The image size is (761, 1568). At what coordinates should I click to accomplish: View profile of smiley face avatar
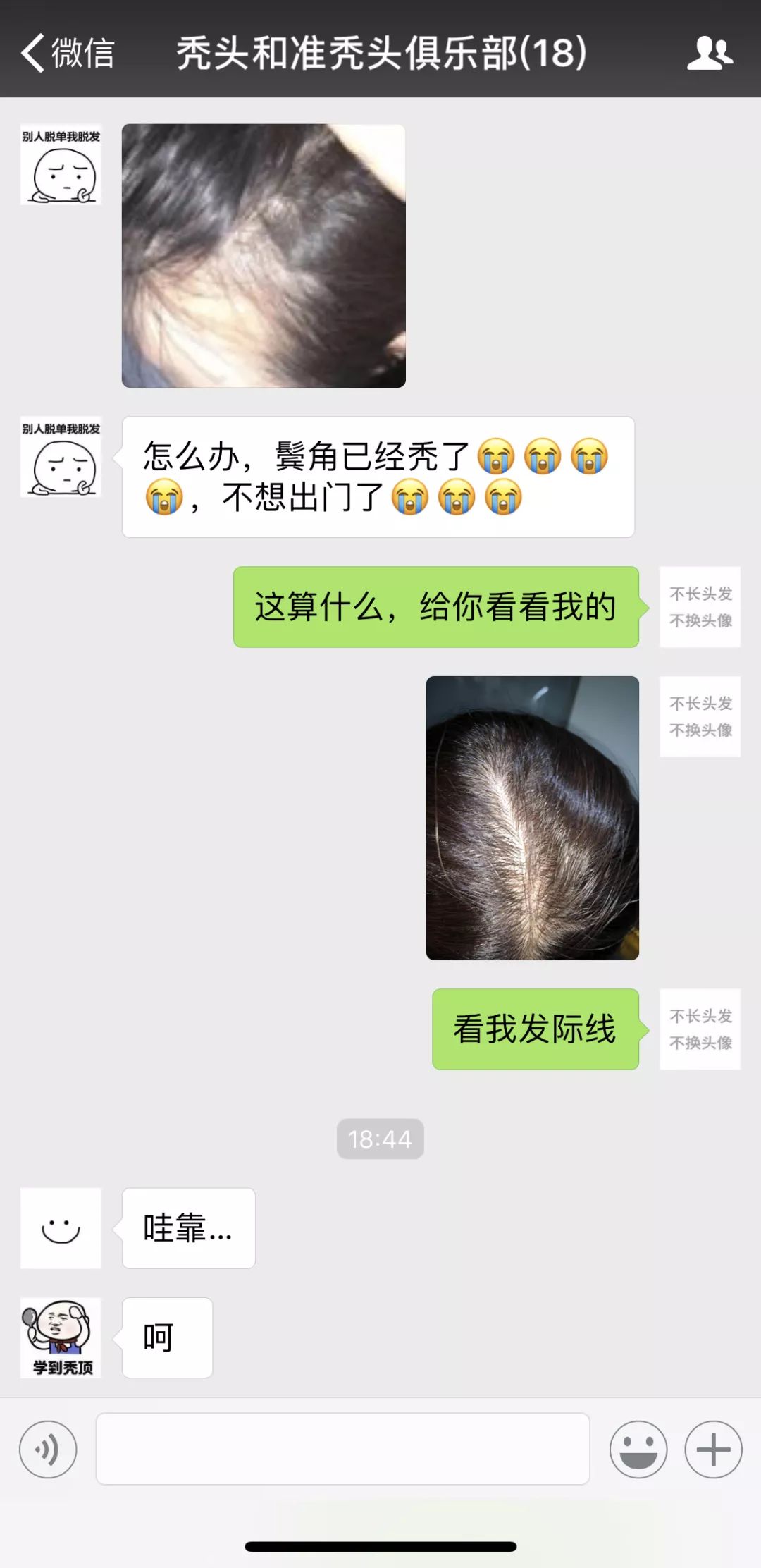point(61,1228)
